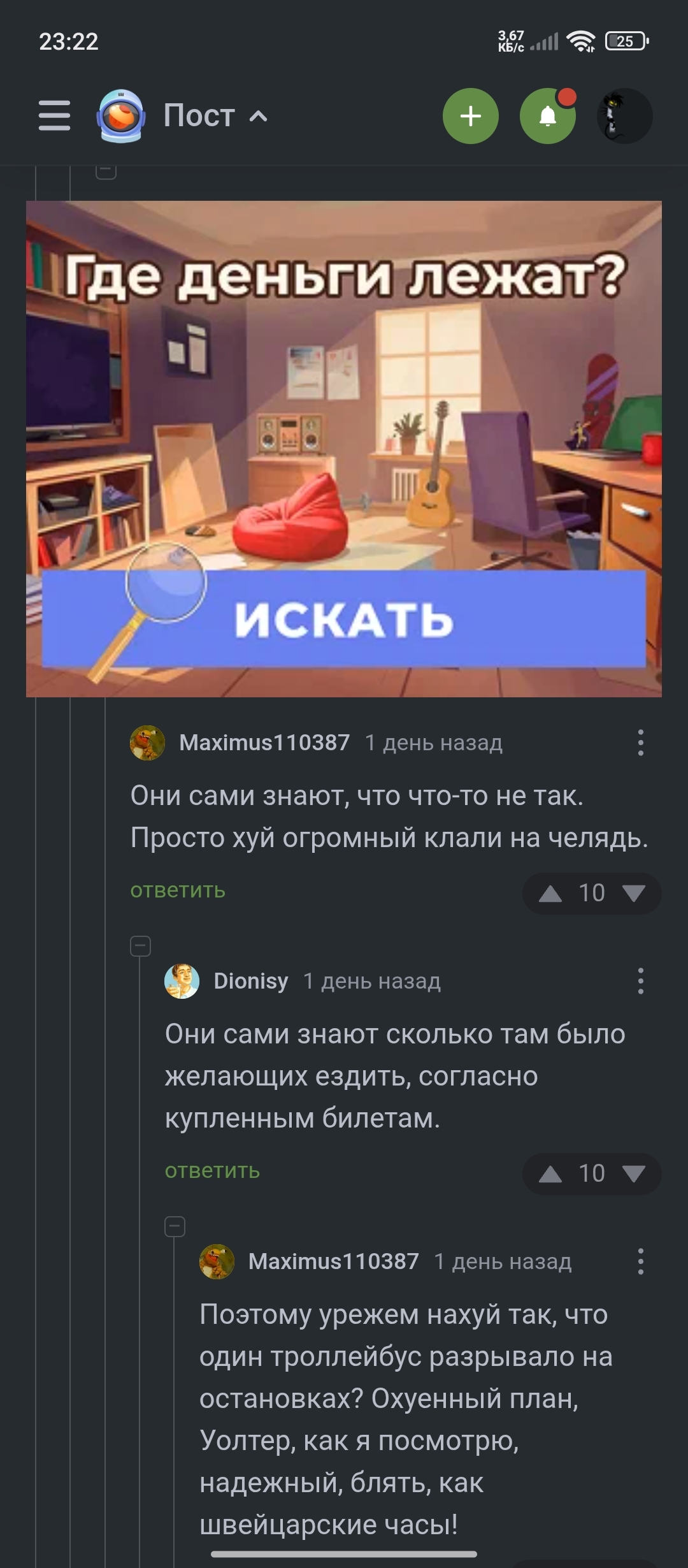Reply to the comment about челядь
This screenshot has height=1568, width=688.
coord(178,890)
